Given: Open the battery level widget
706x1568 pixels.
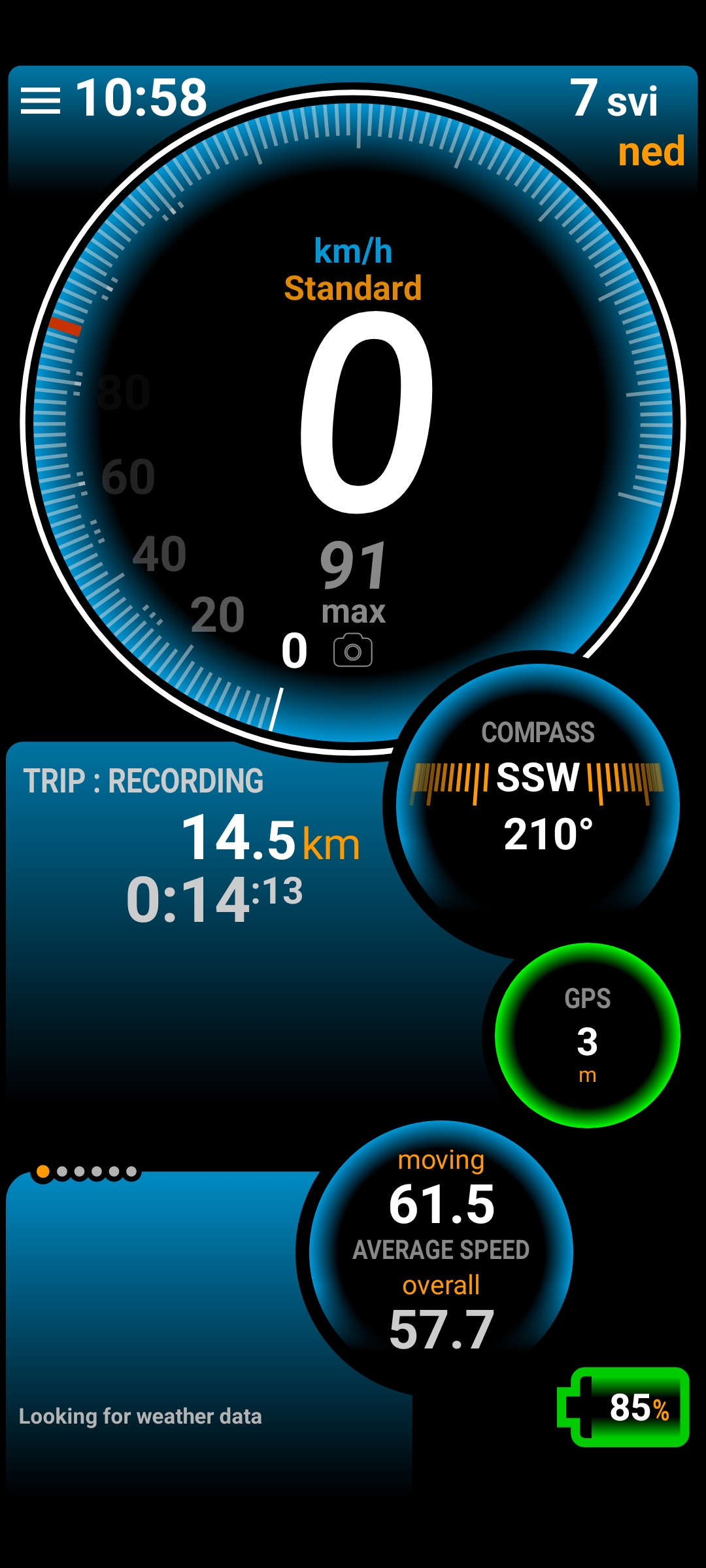Looking at the screenshot, I should 623,1407.
